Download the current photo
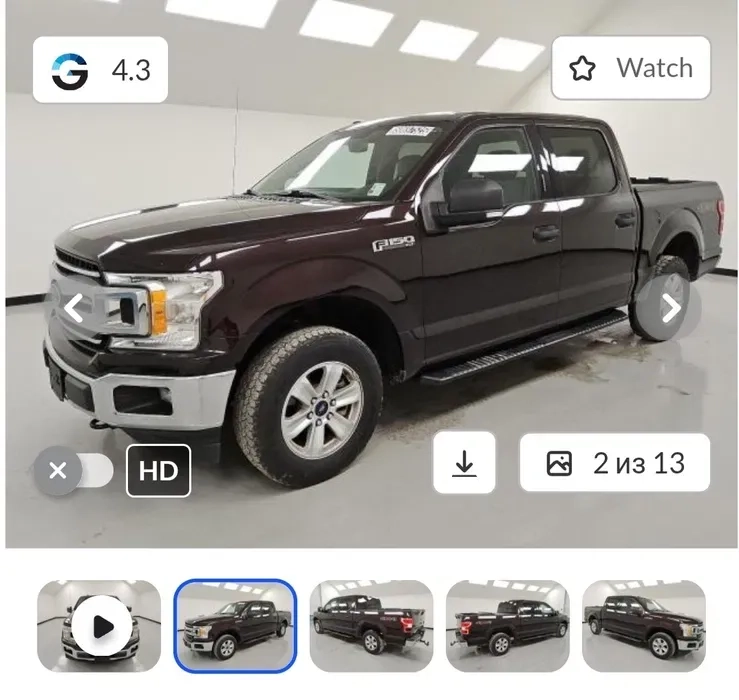The height and width of the screenshot is (700, 739). pyautogui.click(x=464, y=463)
